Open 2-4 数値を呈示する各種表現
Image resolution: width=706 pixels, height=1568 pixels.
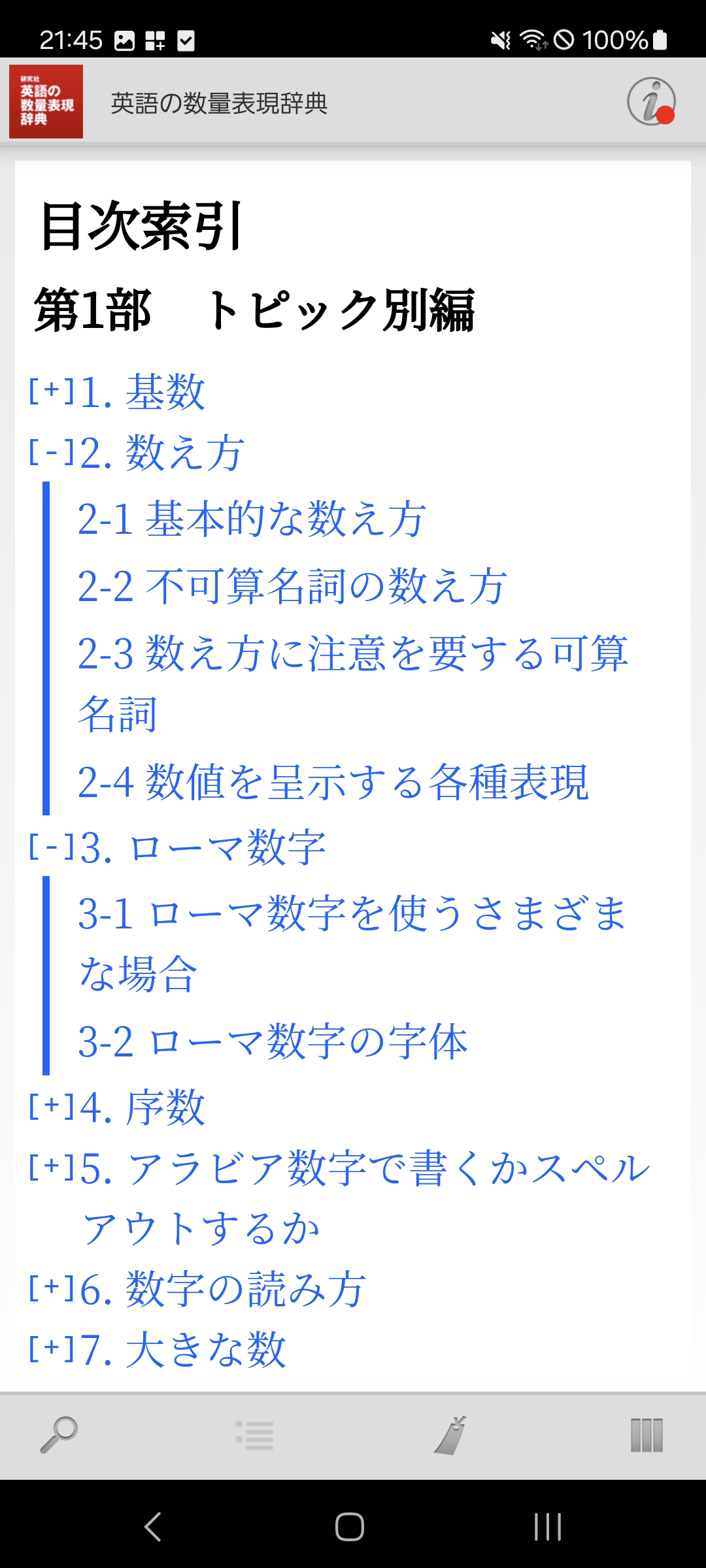(x=333, y=781)
